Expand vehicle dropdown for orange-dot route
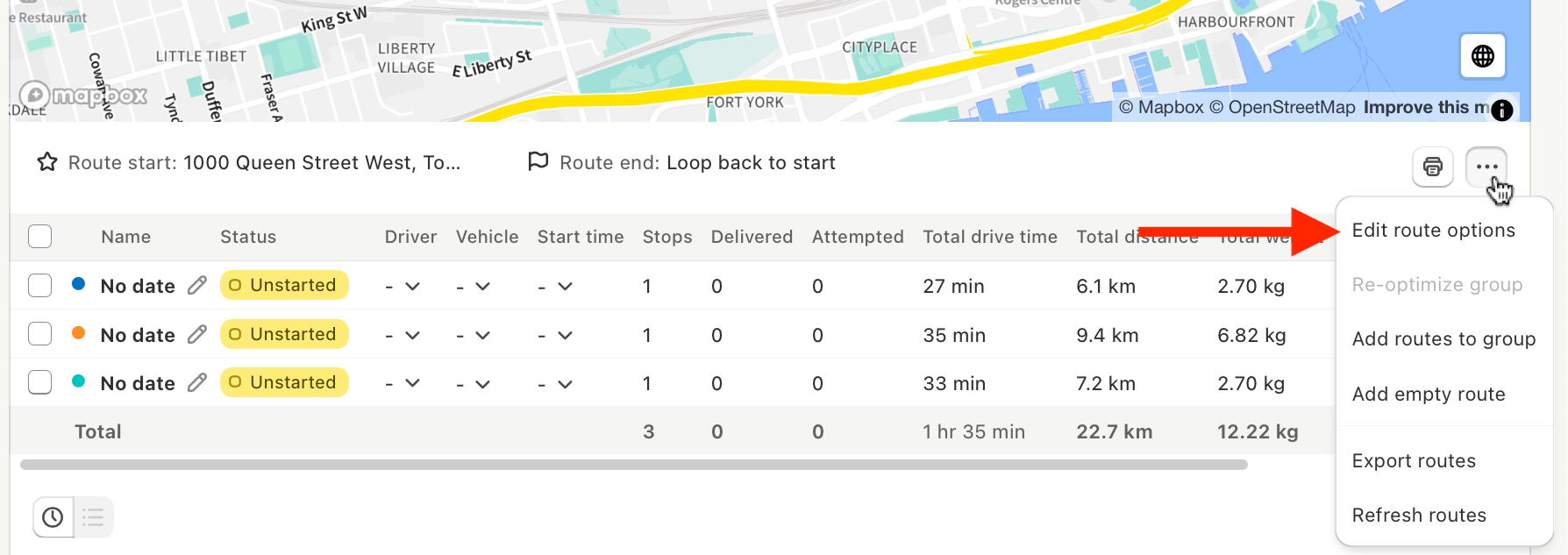Image resolution: width=1568 pixels, height=555 pixels. (474, 336)
